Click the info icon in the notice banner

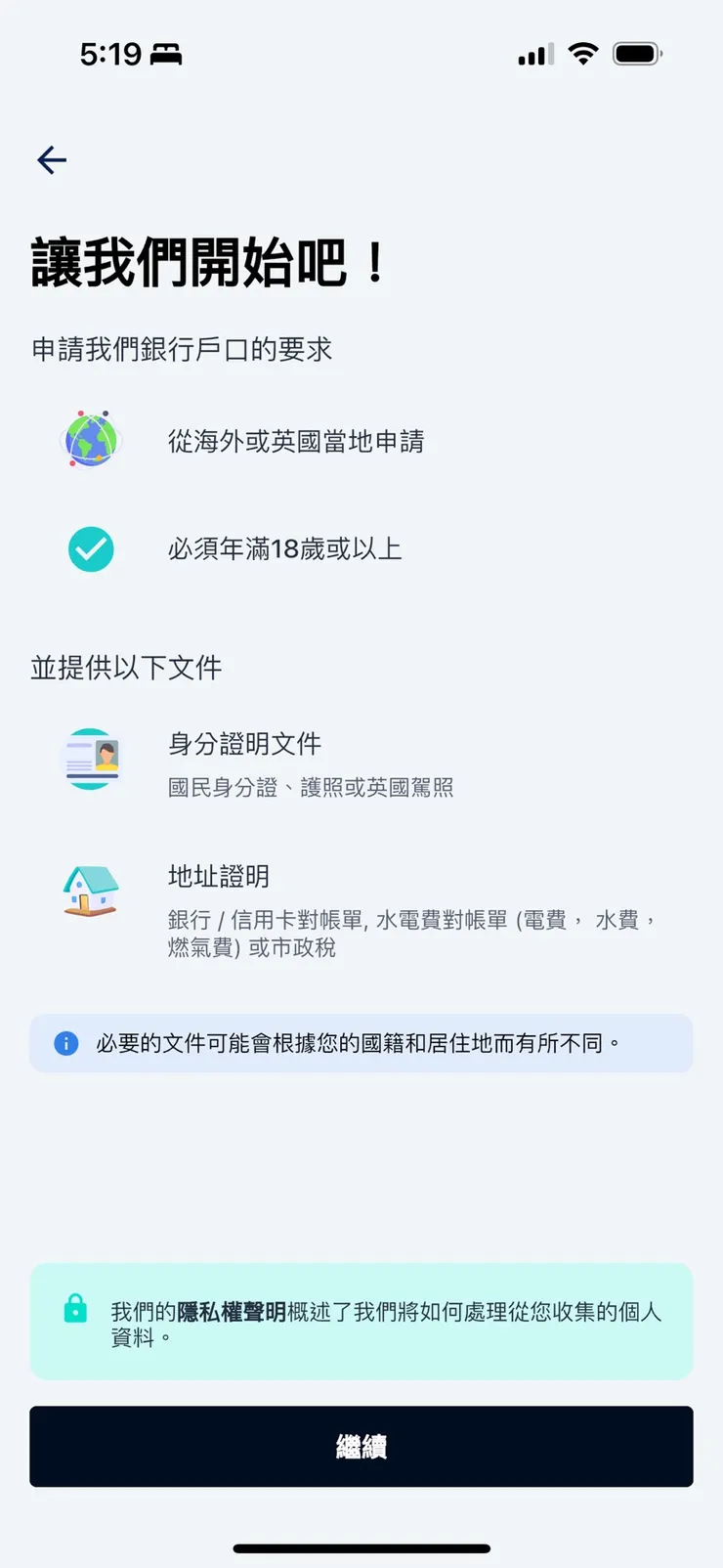point(64,1043)
